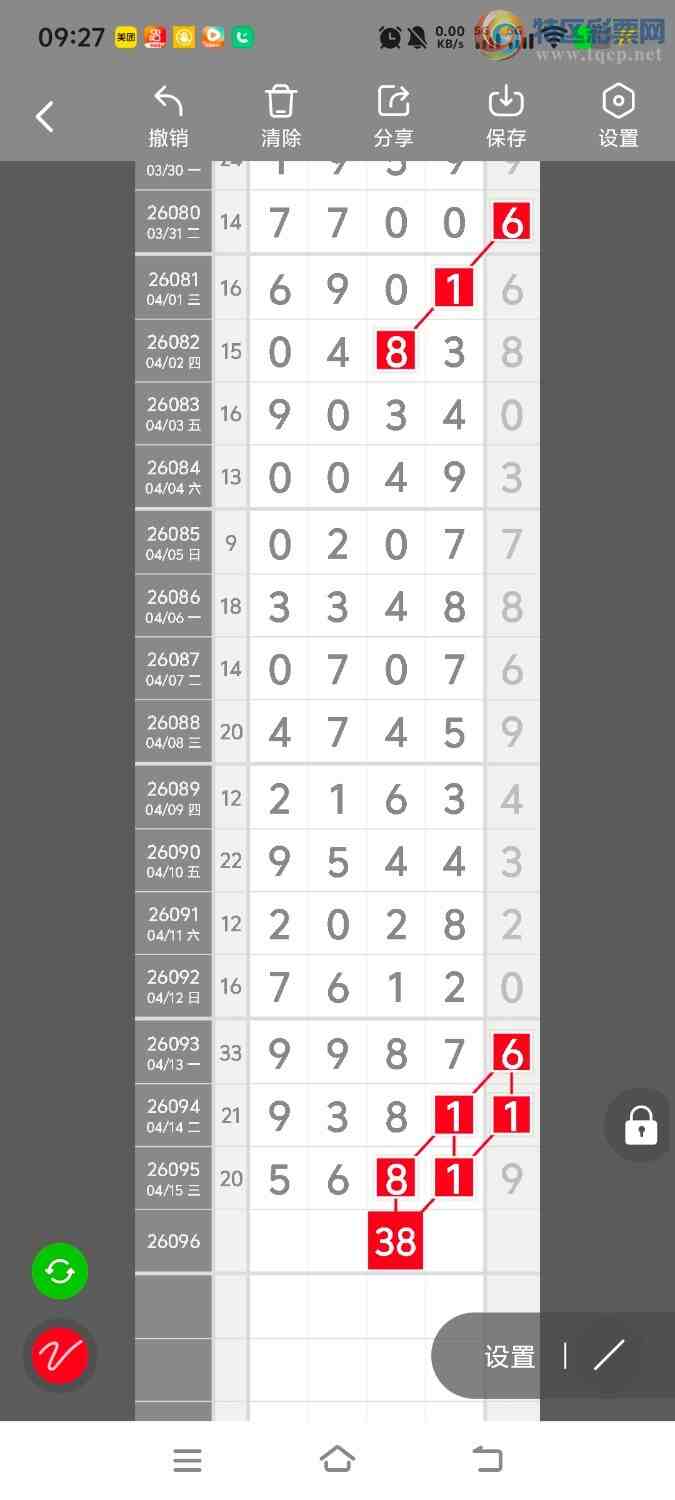Go back using the top-left arrow
Viewport: 675px width, 1500px height.
pos(45,117)
